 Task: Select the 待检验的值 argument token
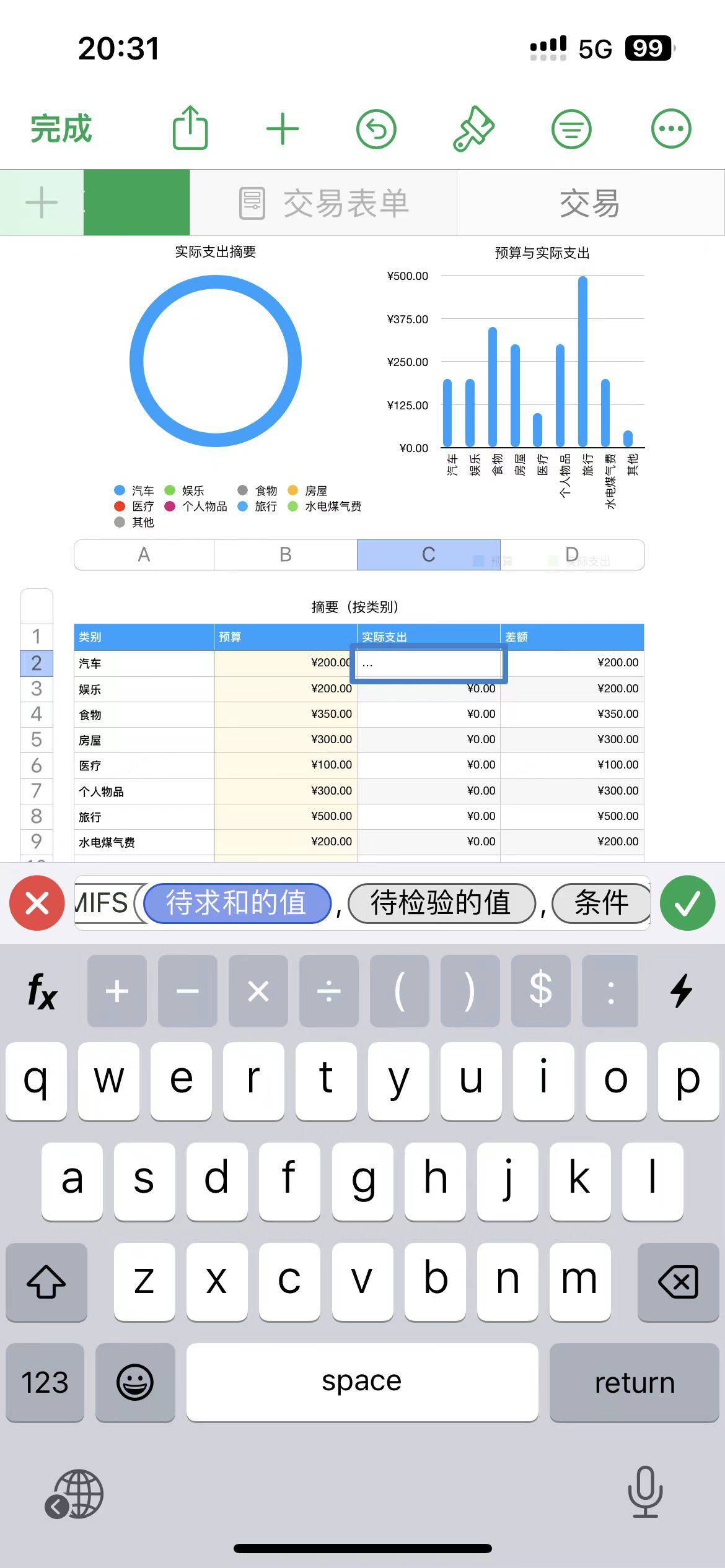441,904
